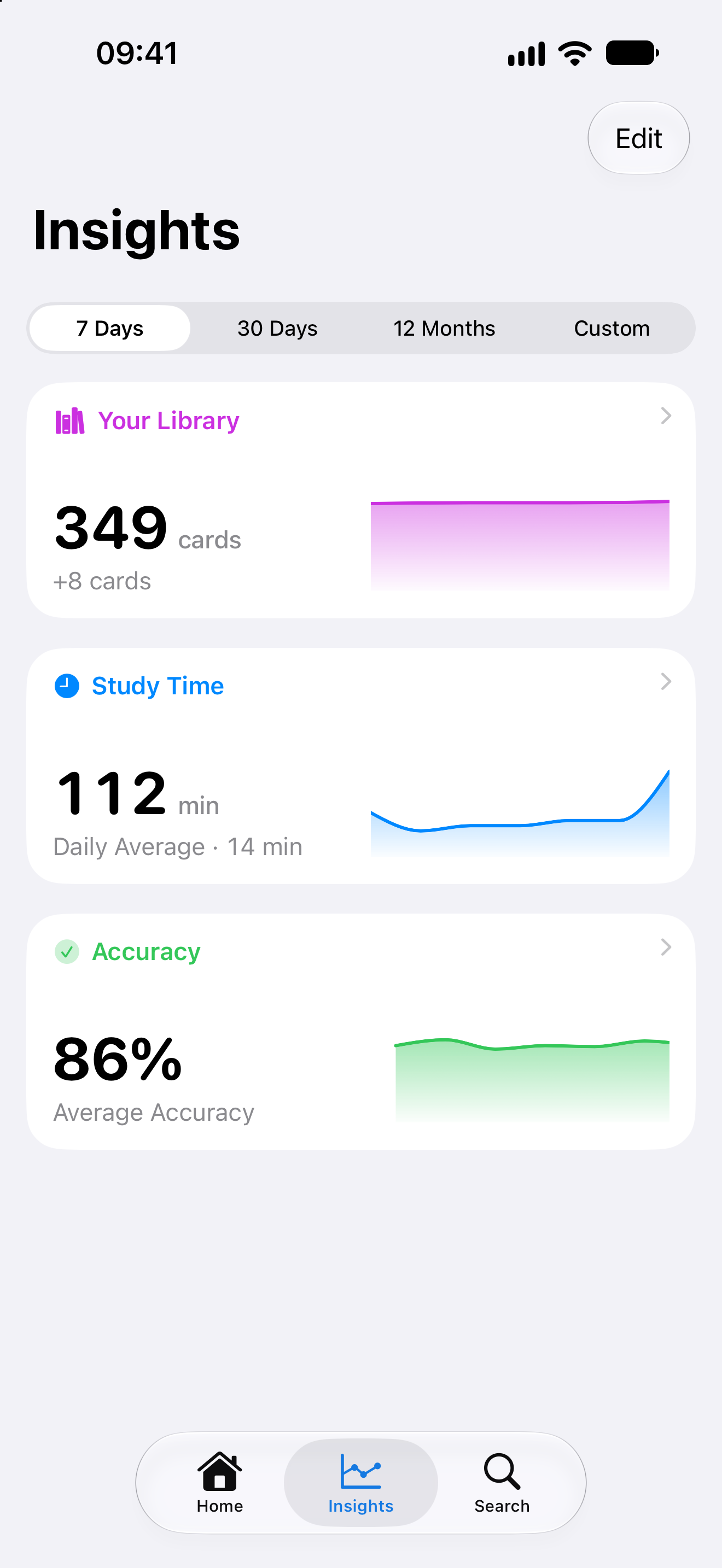Image resolution: width=722 pixels, height=1568 pixels.
Task: Choose the Custom date range
Action: click(x=612, y=328)
